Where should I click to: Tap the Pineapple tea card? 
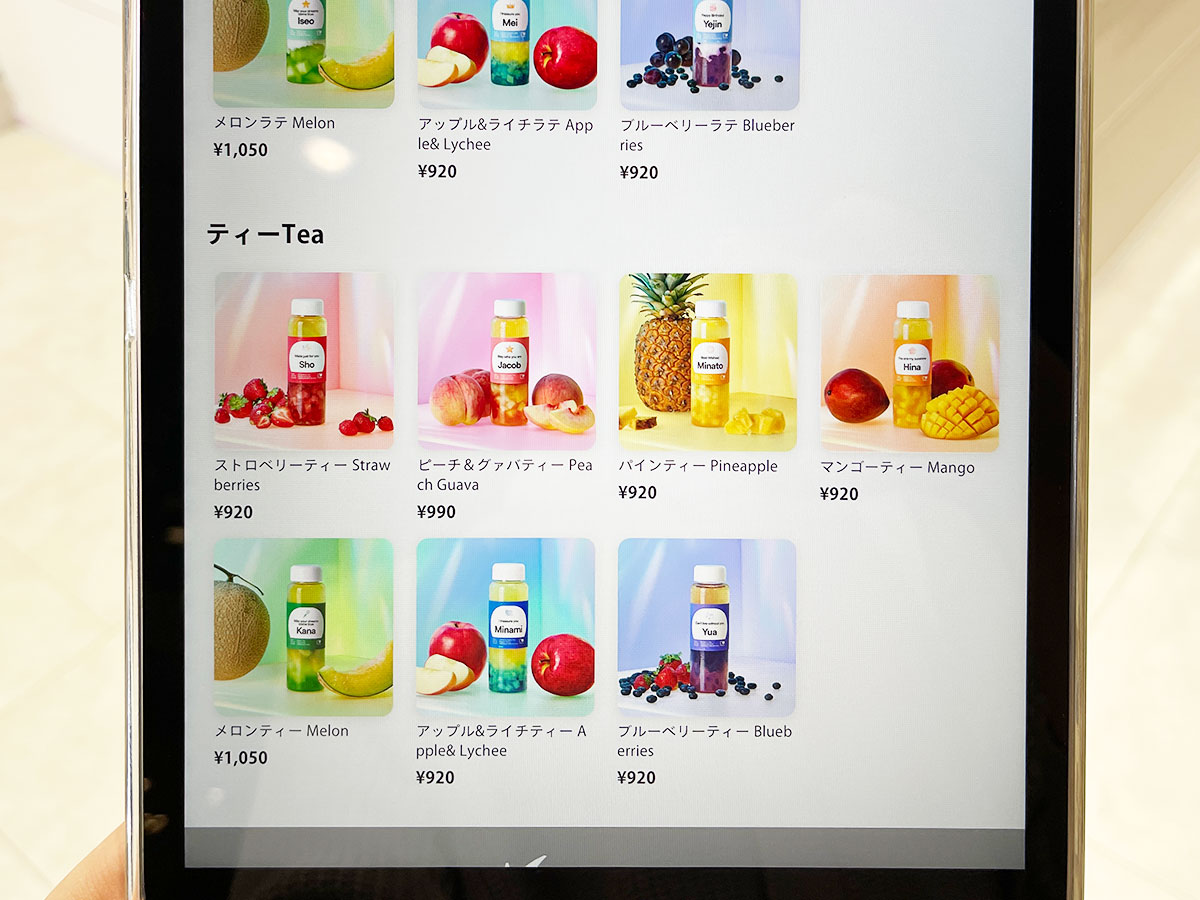[708, 362]
